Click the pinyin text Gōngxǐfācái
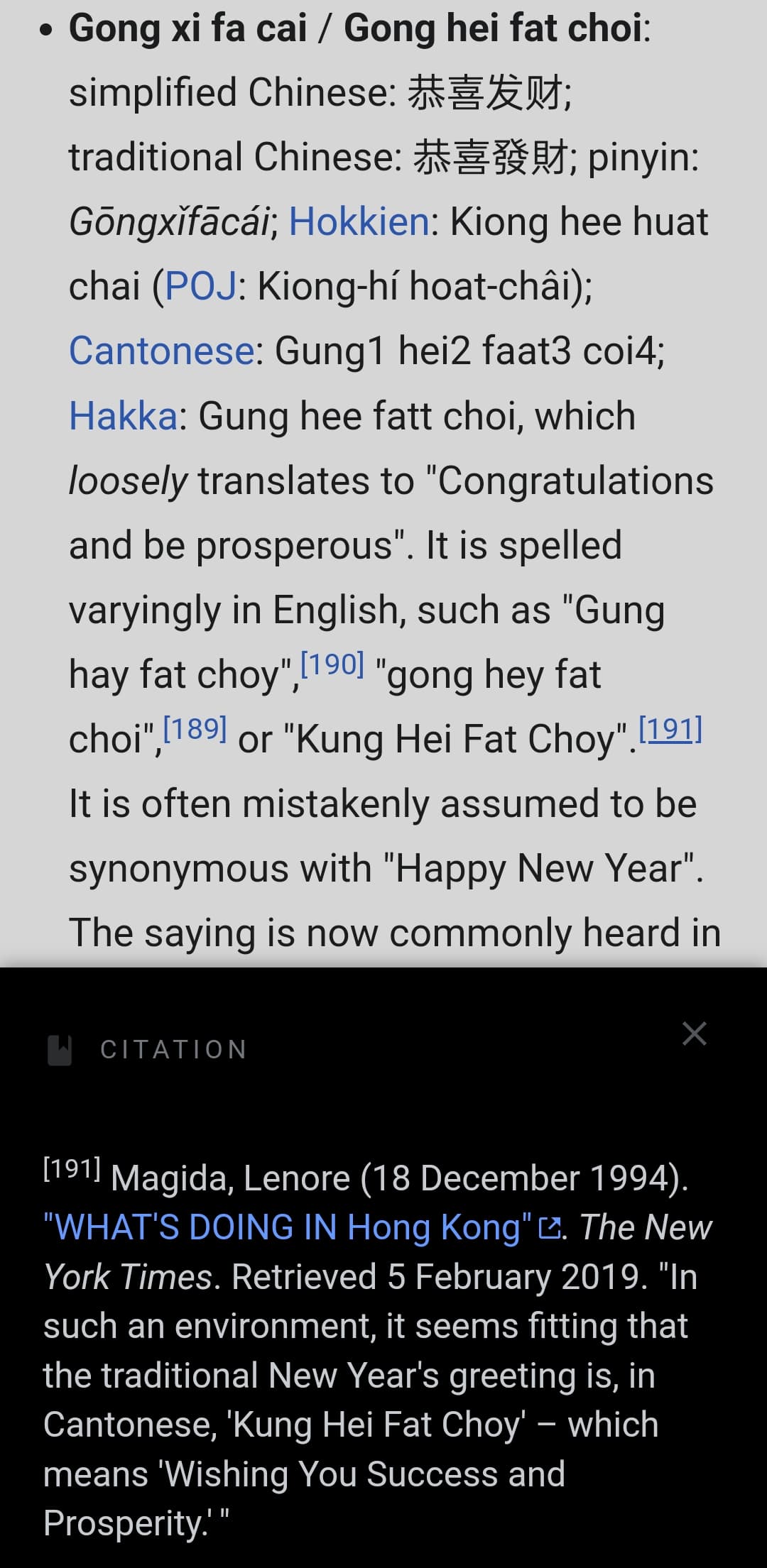The width and height of the screenshot is (767, 1568). (170, 222)
